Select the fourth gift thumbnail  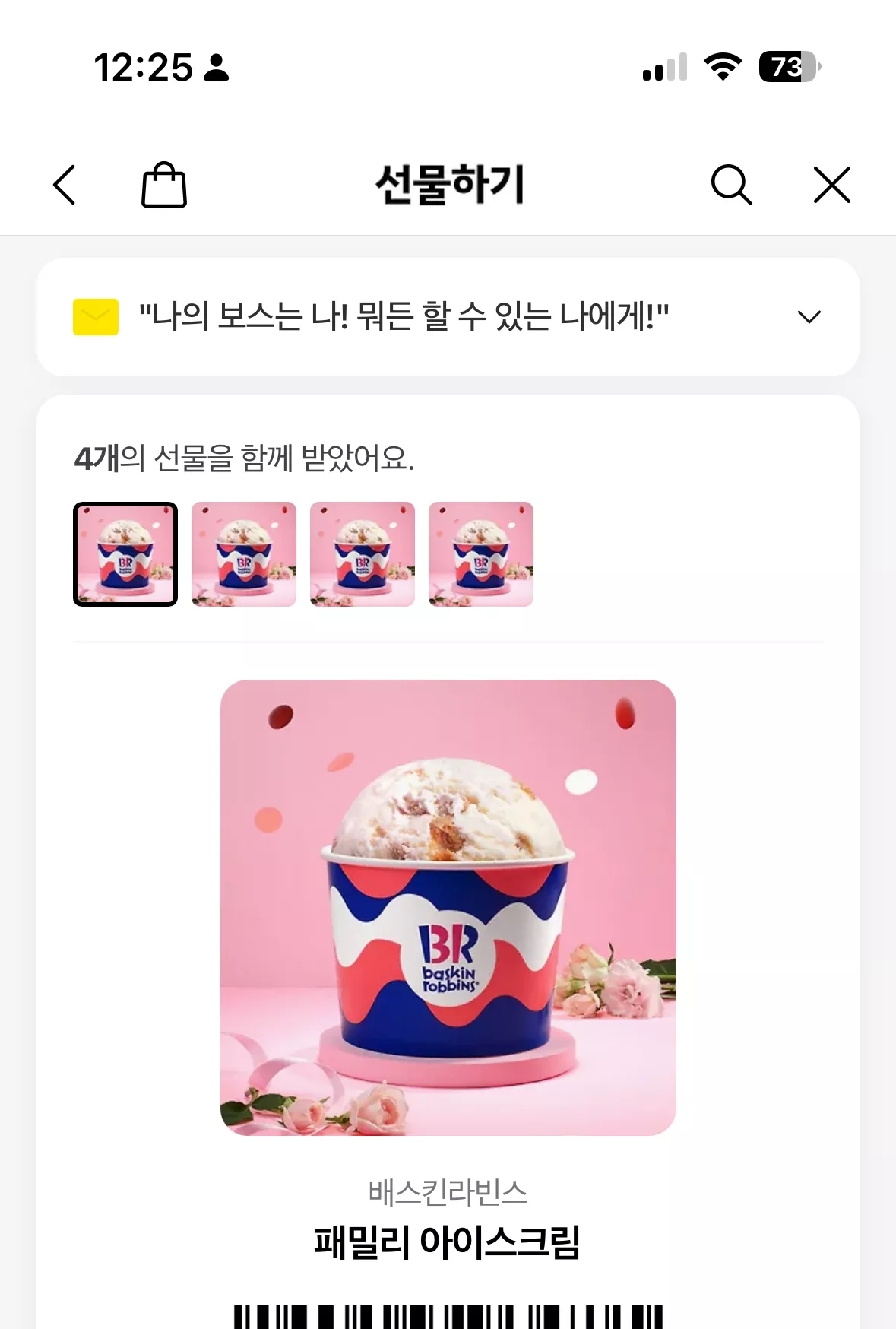481,554
